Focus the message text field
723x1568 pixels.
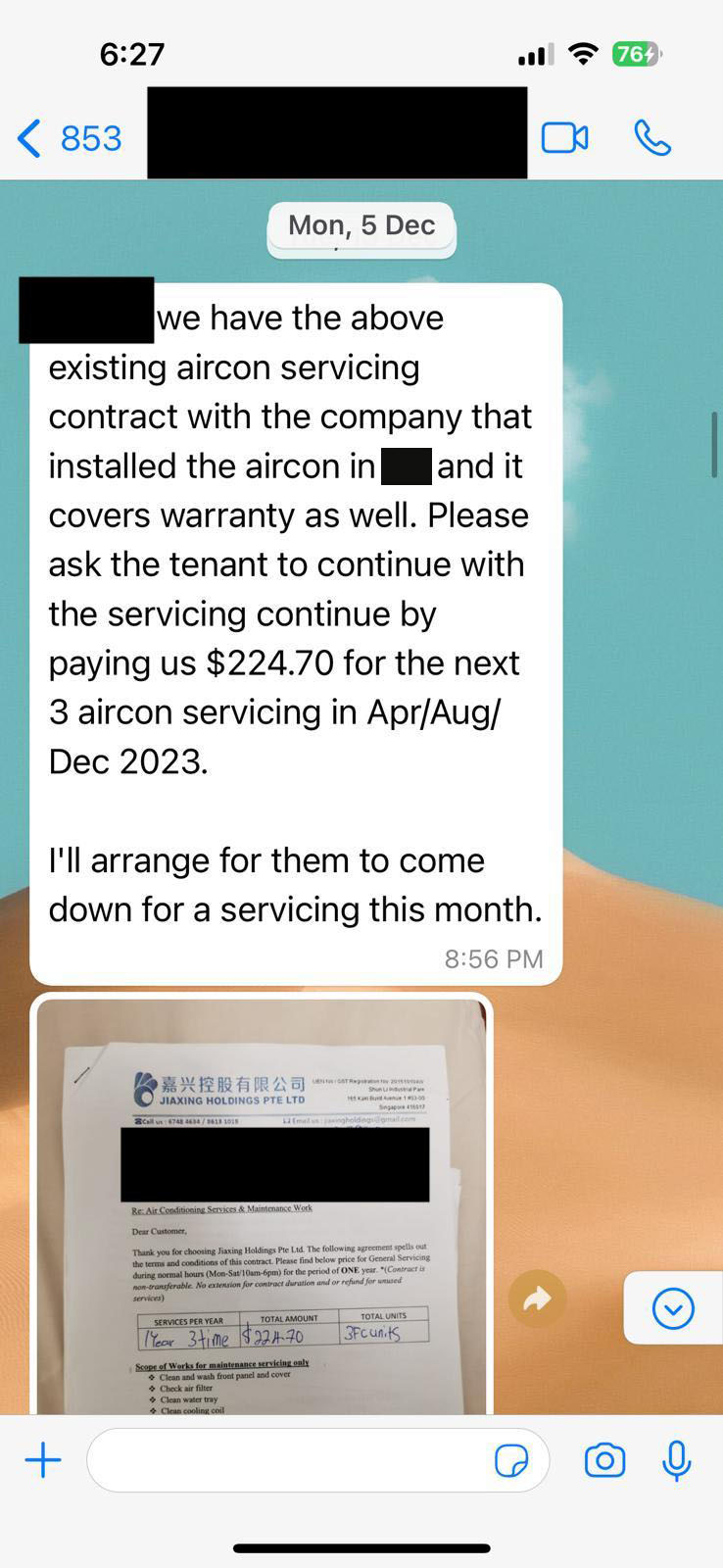coord(289,1460)
